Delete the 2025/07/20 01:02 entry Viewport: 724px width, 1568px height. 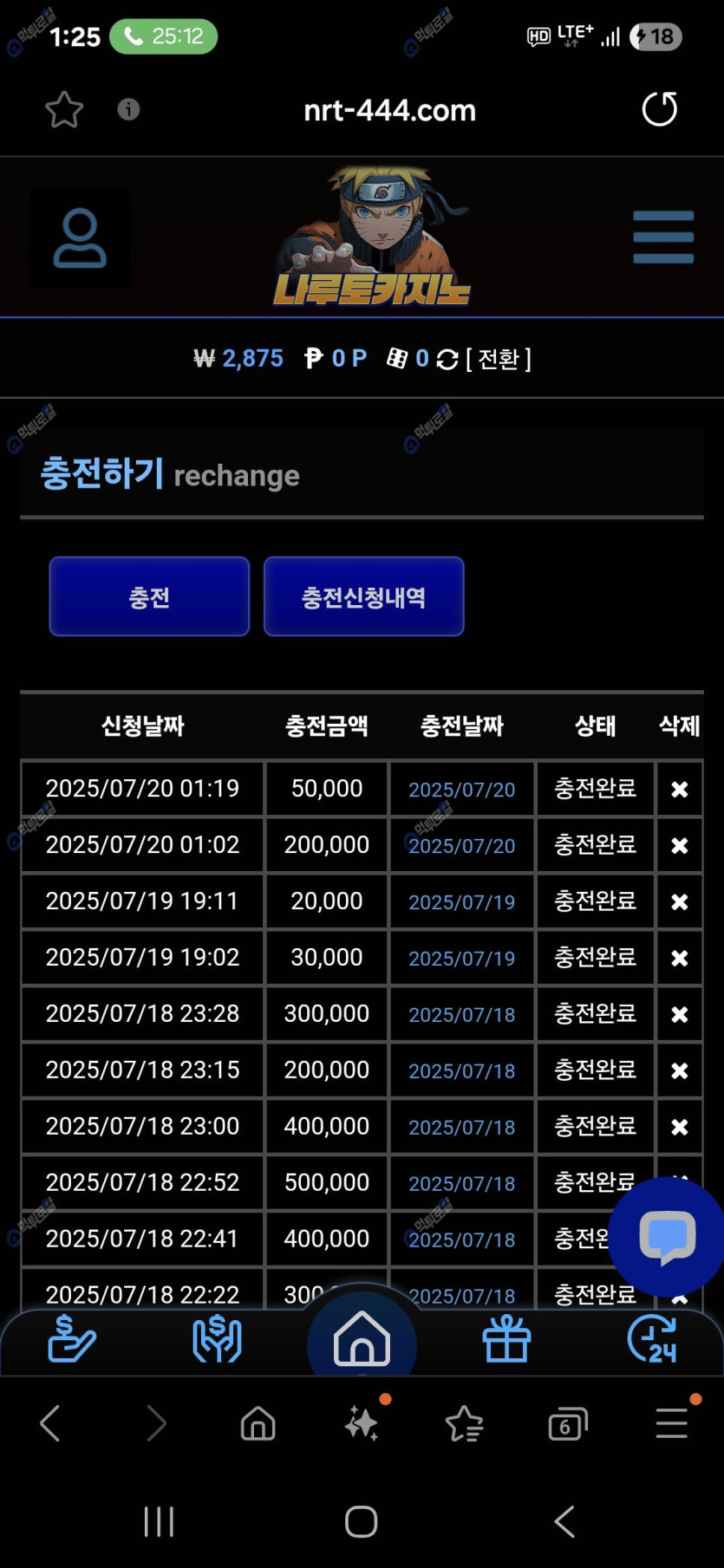680,846
